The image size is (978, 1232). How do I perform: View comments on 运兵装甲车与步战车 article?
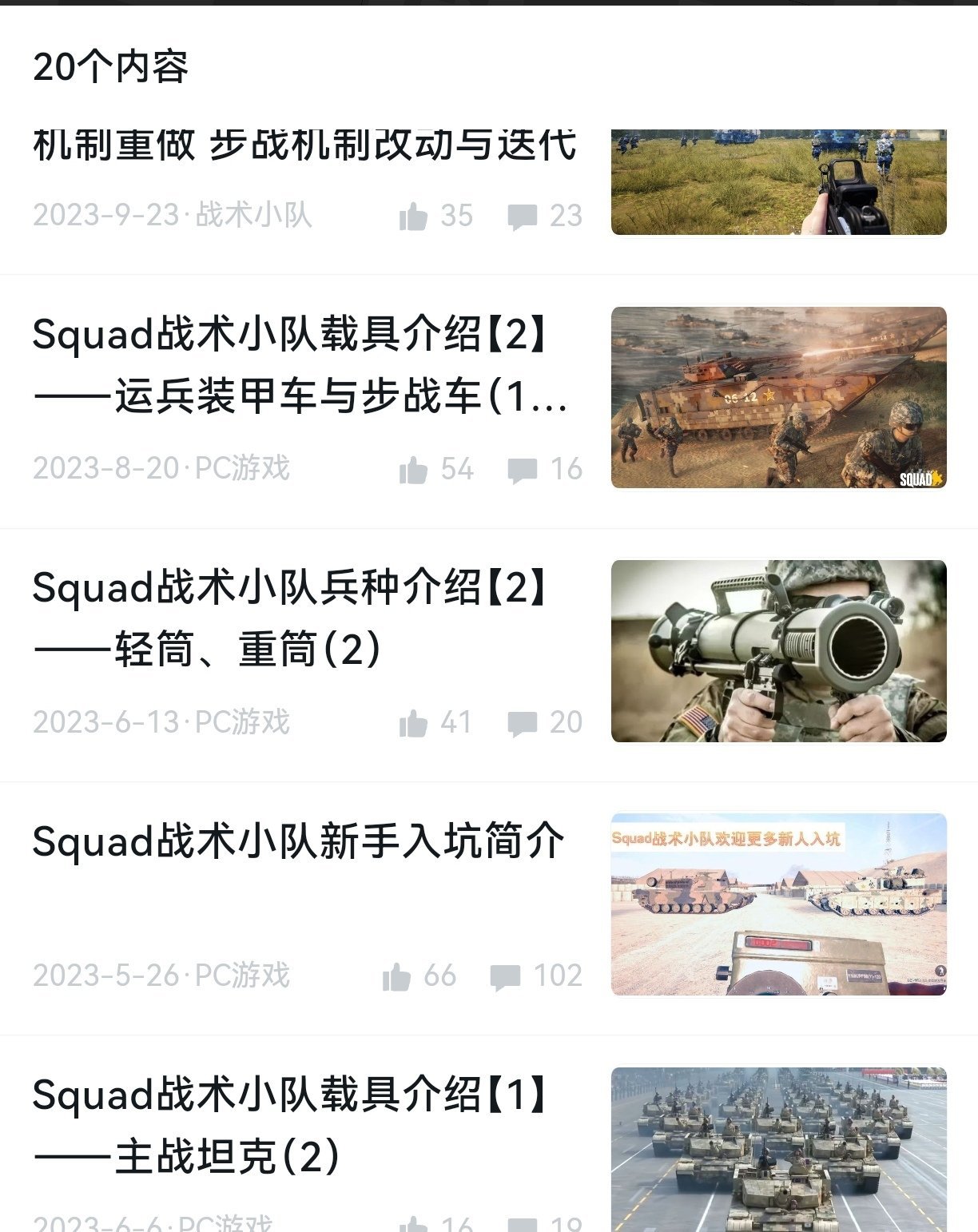(523, 470)
